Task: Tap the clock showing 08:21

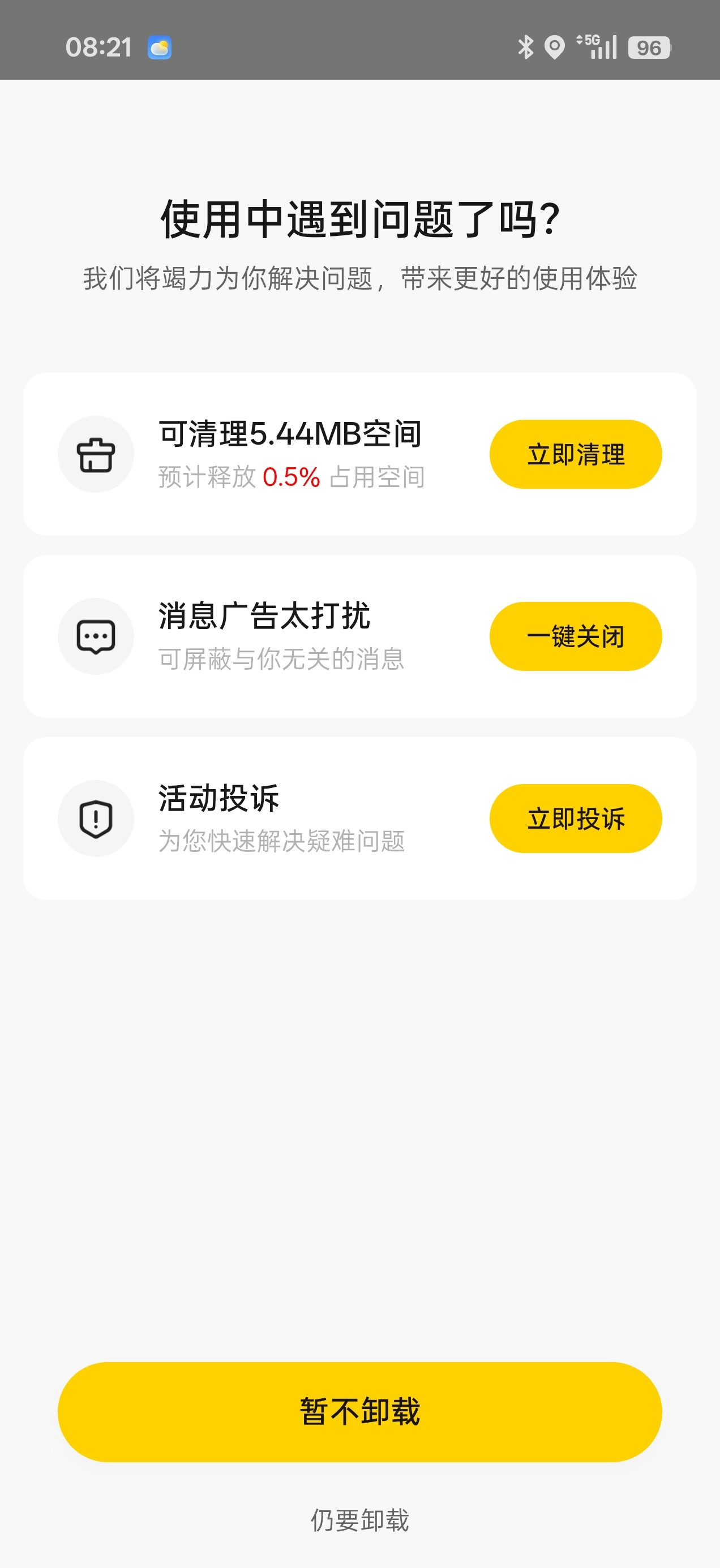Action: [99, 46]
